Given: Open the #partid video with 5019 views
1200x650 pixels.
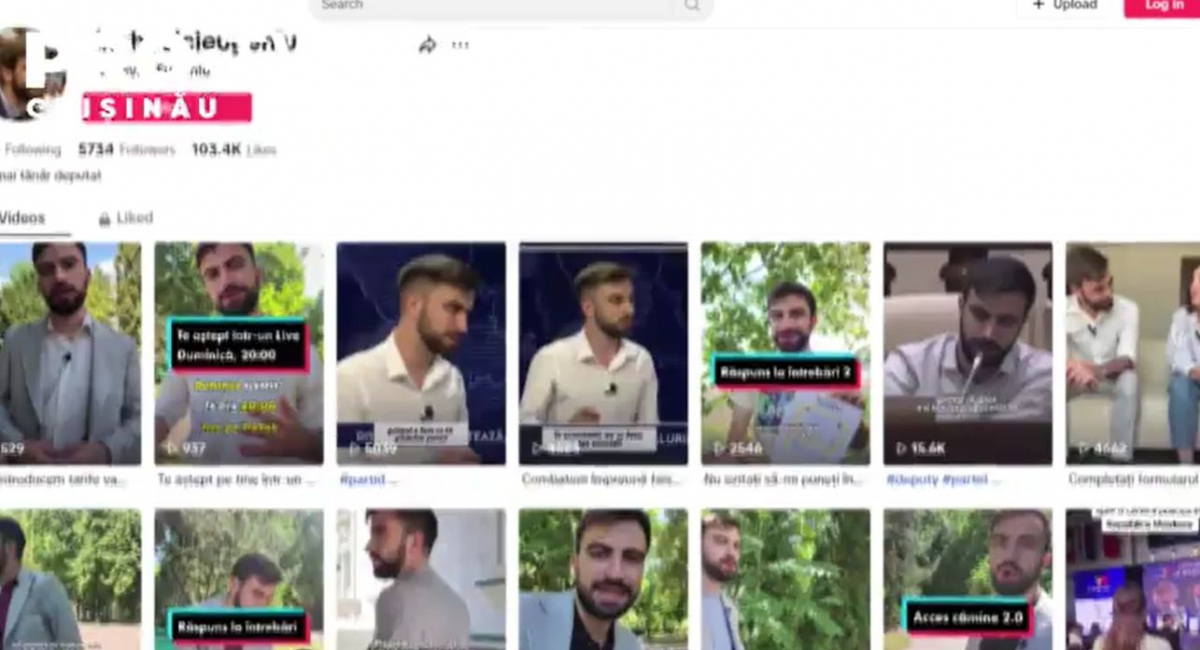Looking at the screenshot, I should point(421,353).
